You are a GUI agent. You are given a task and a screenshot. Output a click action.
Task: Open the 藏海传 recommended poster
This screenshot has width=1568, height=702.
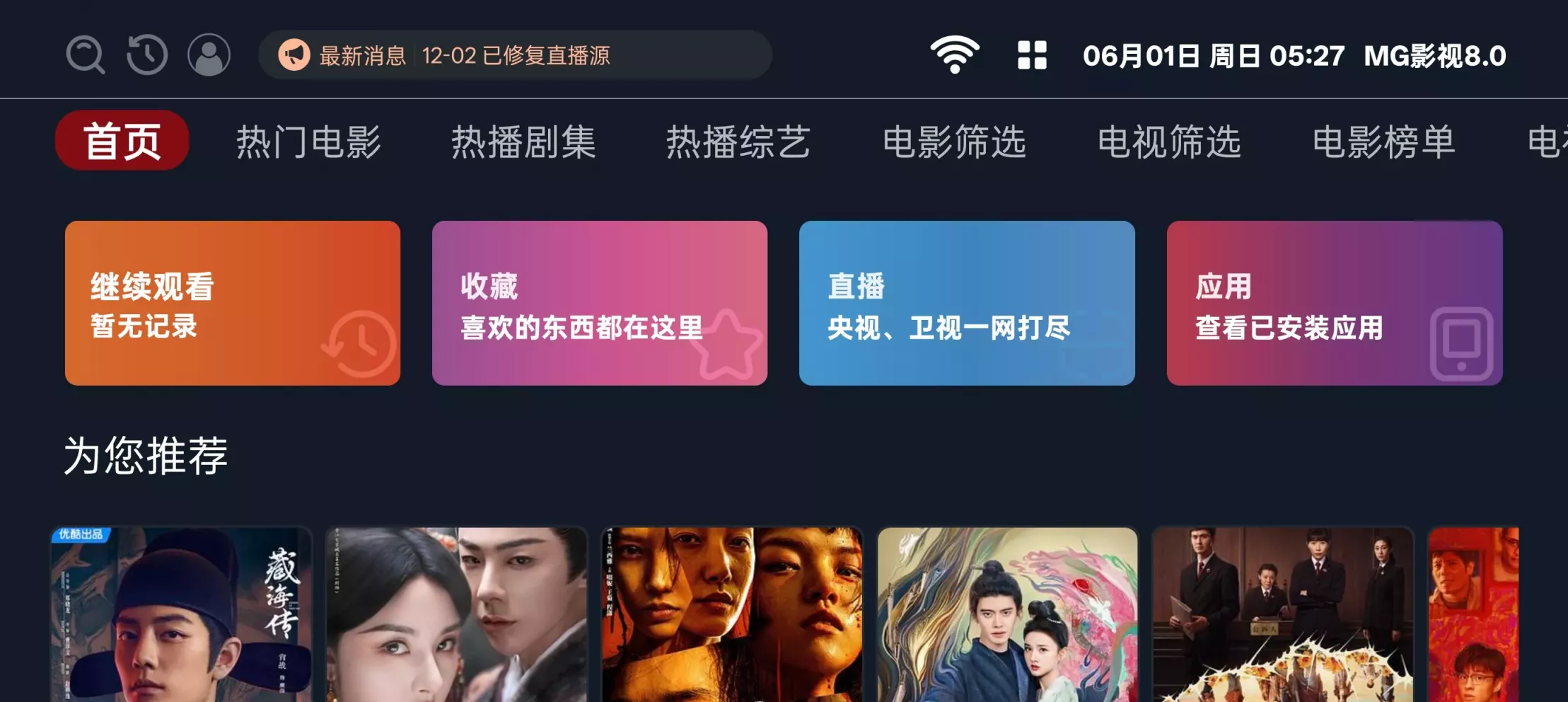[181, 614]
